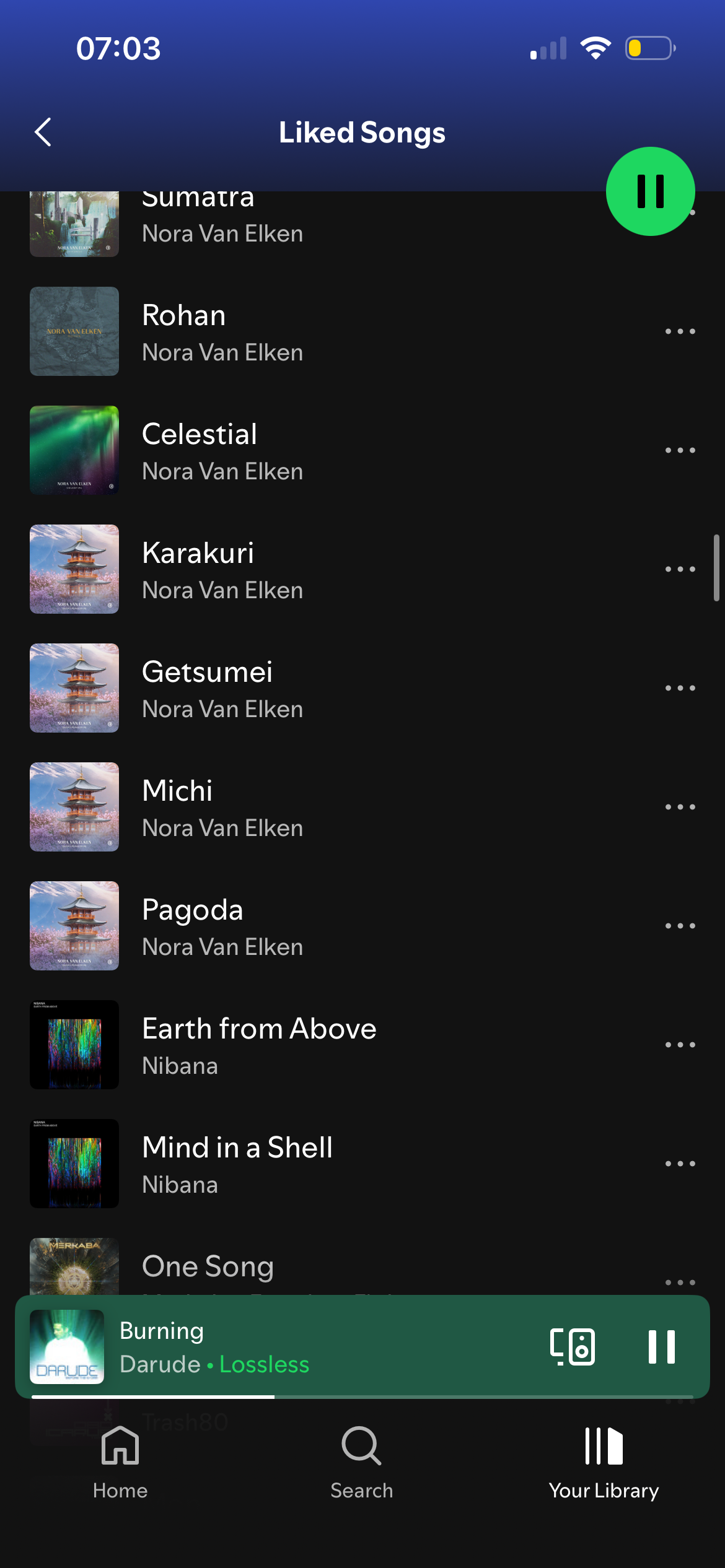Open more options for Celestial

(680, 451)
